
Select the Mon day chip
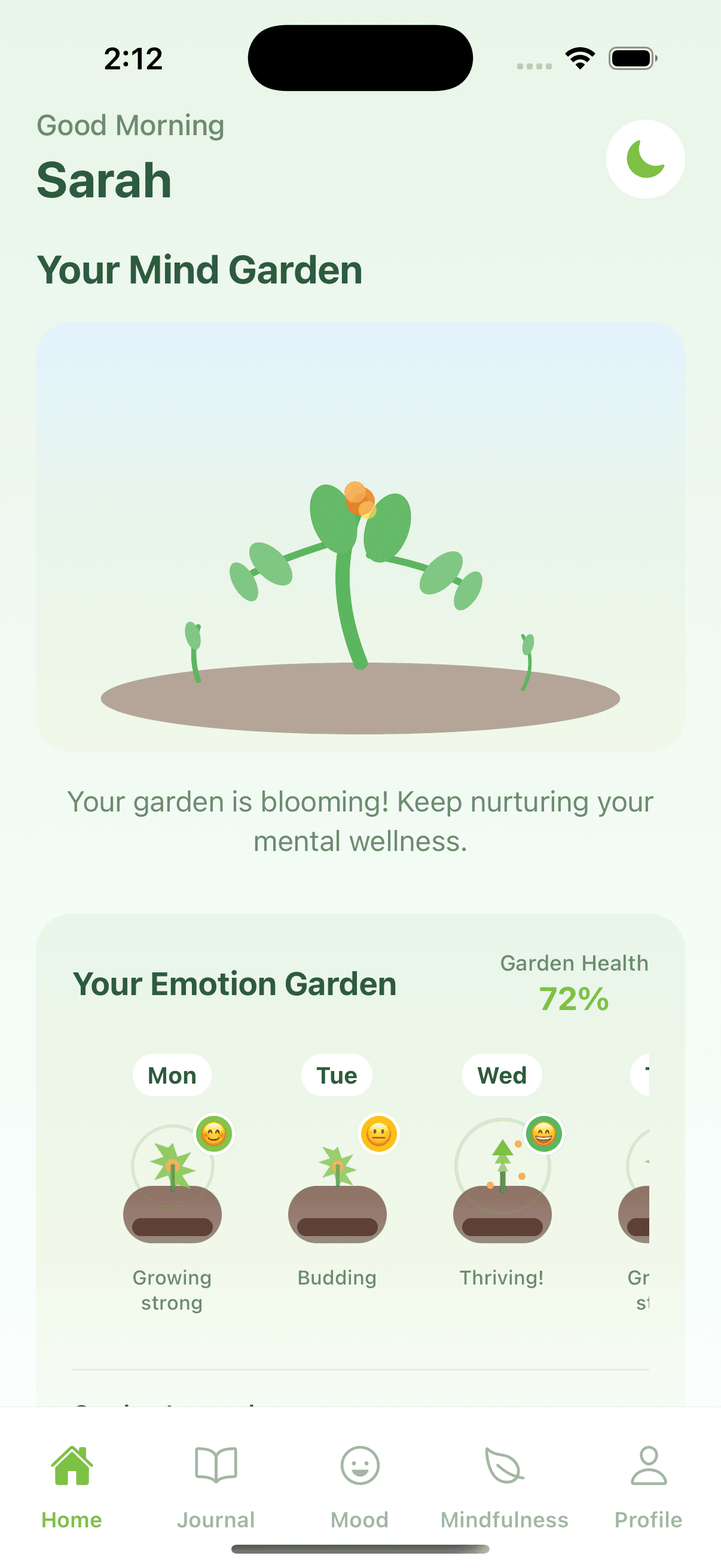tap(172, 1075)
